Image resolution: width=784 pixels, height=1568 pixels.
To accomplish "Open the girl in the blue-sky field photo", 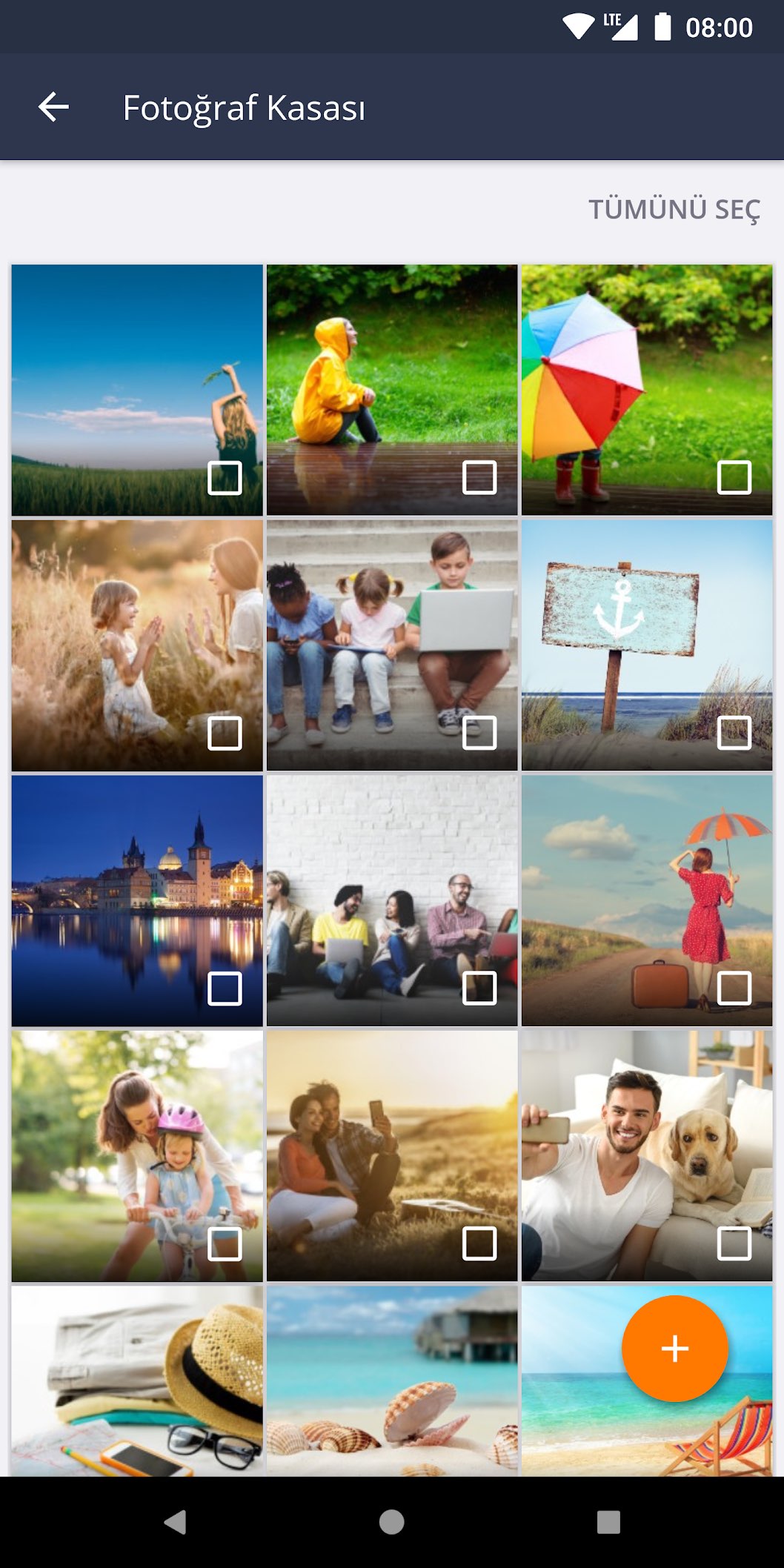I will (x=137, y=390).
